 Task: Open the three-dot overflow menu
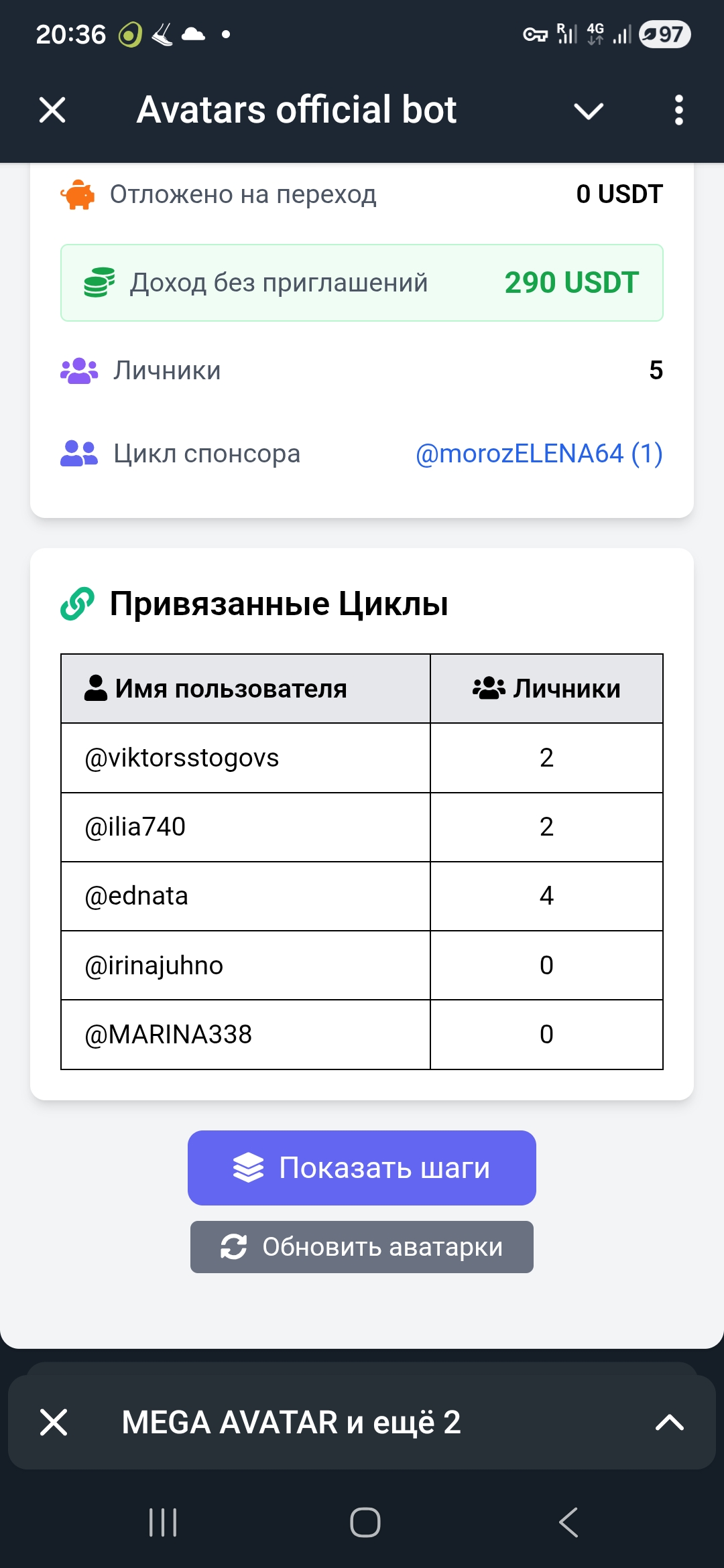pos(678,110)
